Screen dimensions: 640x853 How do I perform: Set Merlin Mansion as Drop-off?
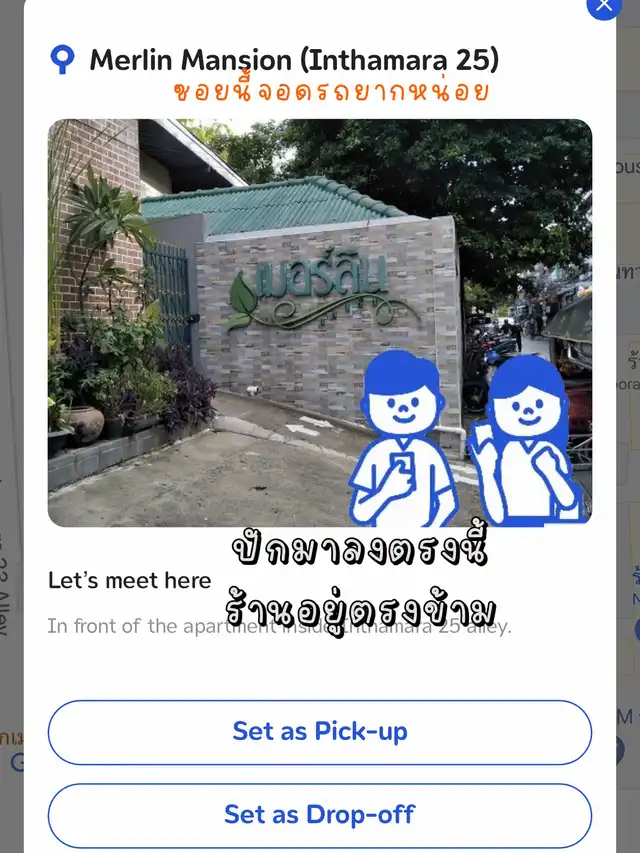click(320, 814)
